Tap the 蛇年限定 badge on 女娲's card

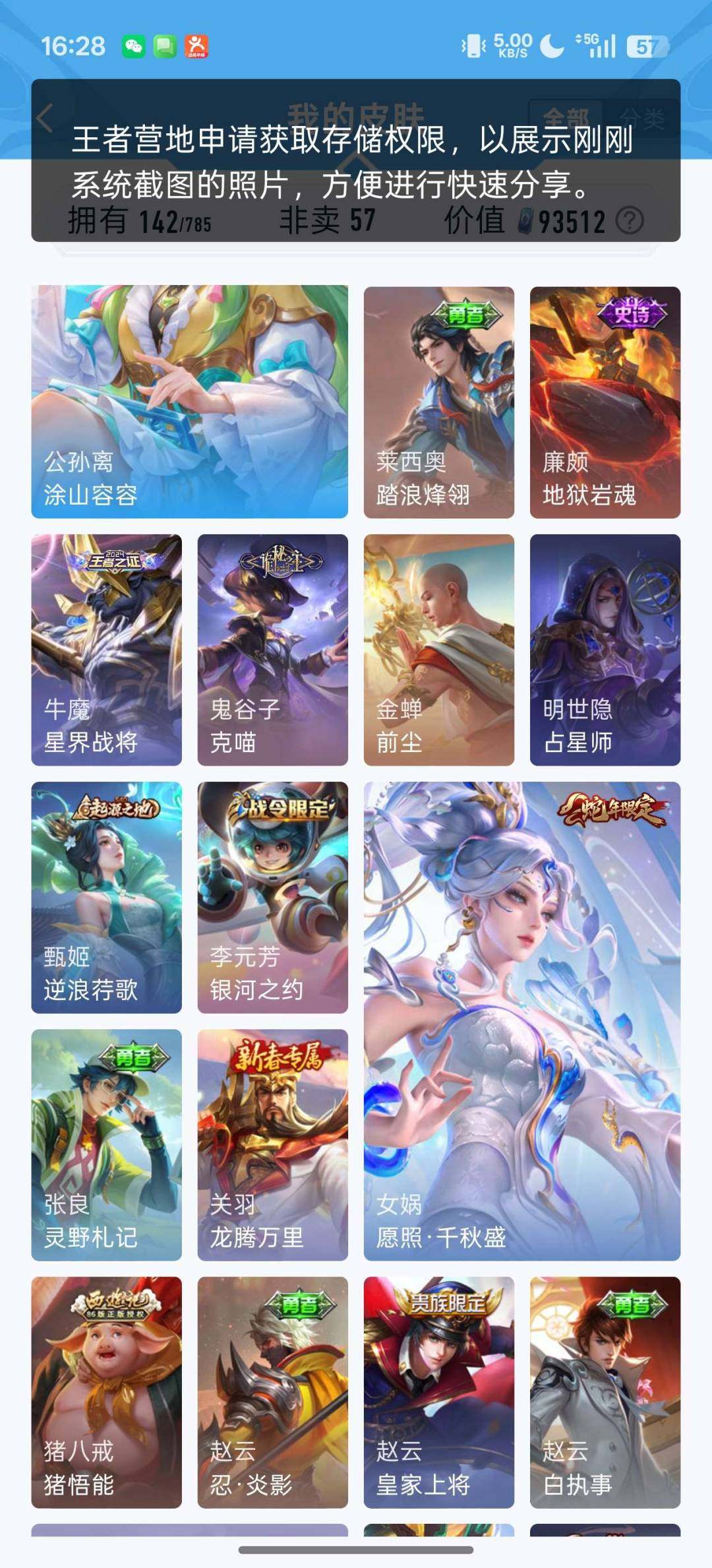(613, 813)
